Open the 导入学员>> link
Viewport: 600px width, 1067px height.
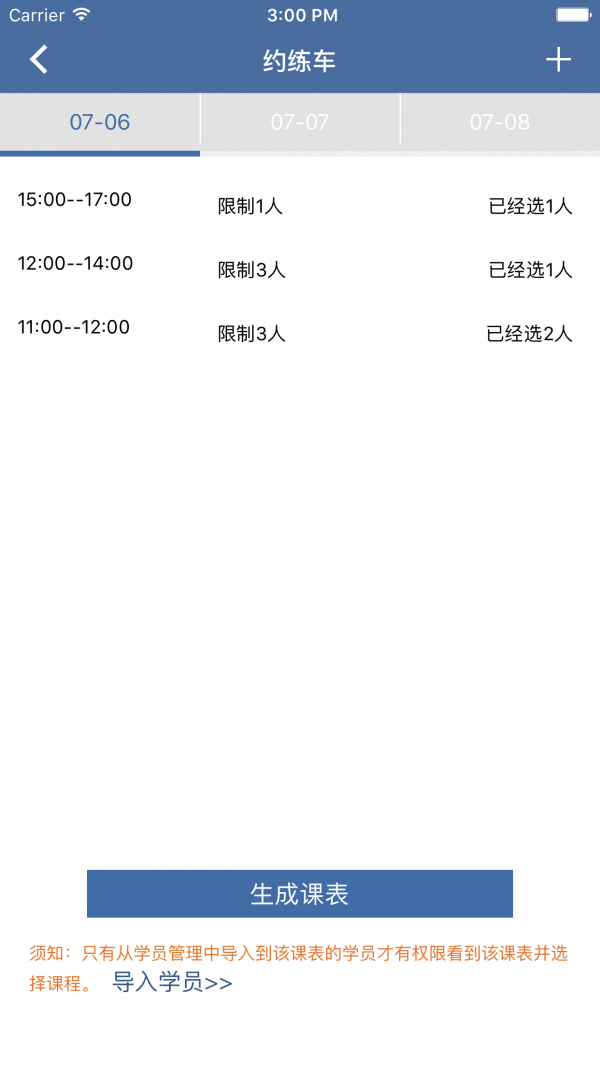[x=172, y=982]
